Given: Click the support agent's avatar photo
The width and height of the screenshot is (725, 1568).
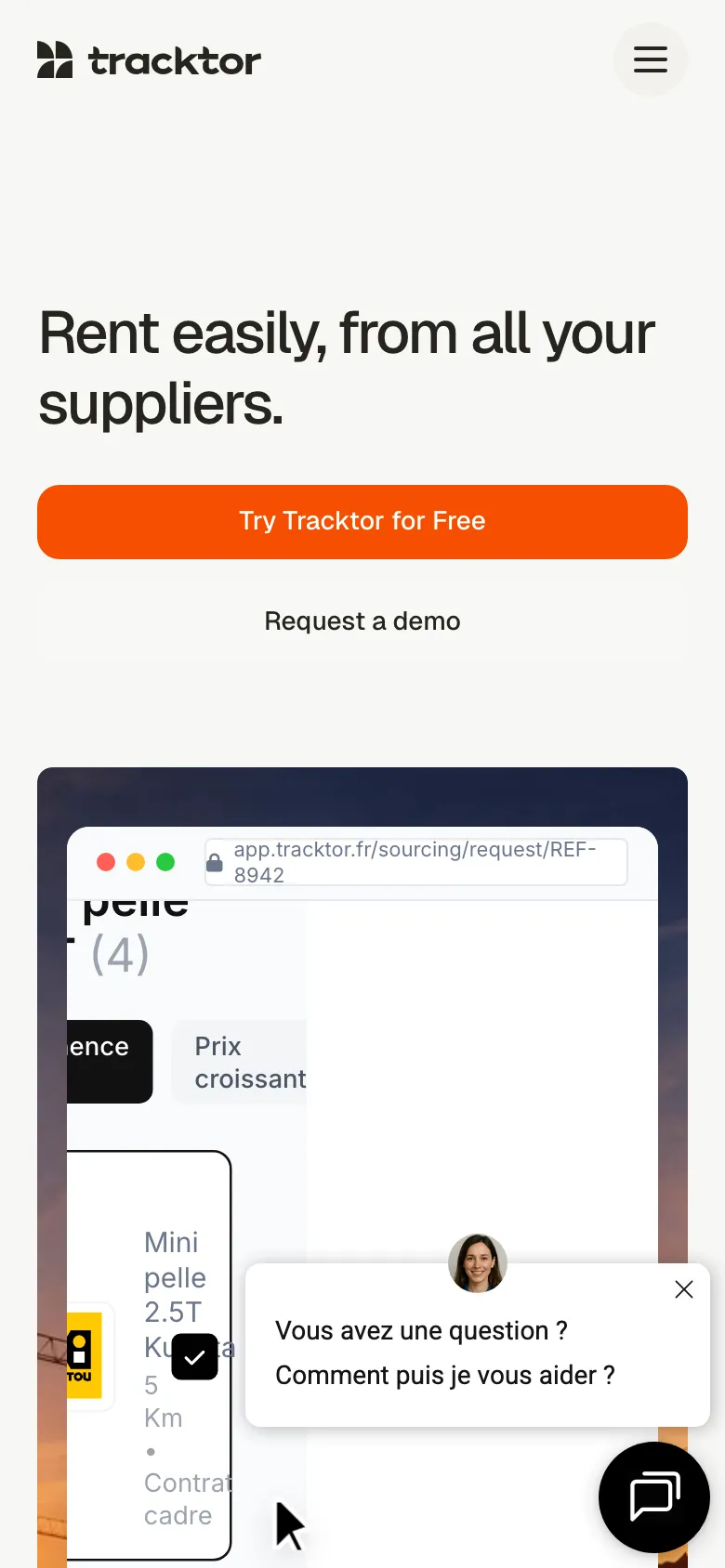Looking at the screenshot, I should 478,1263.
